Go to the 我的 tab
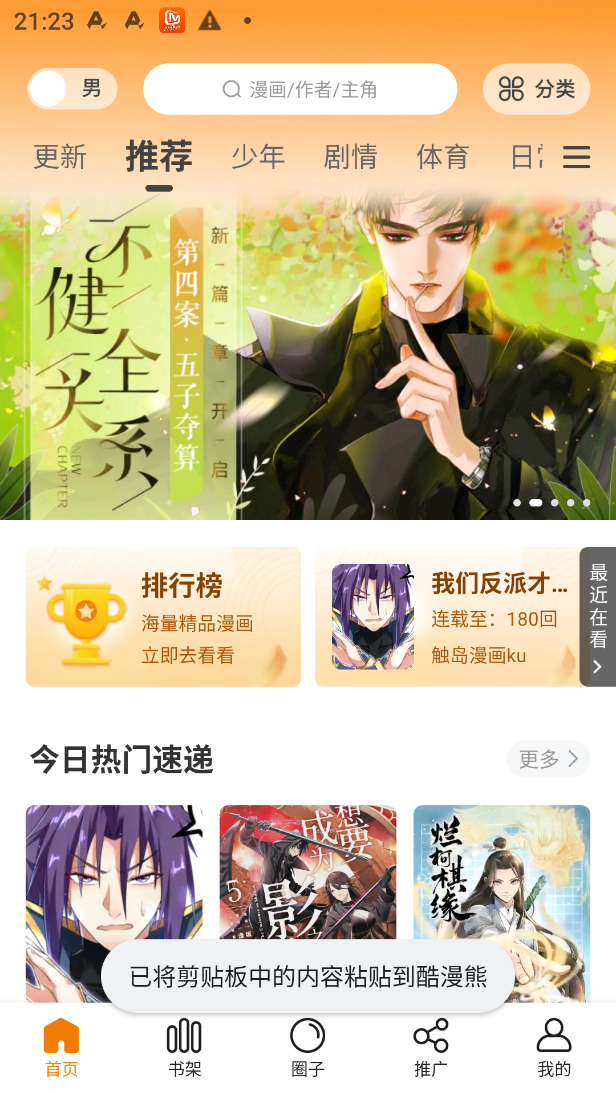 (x=554, y=1048)
